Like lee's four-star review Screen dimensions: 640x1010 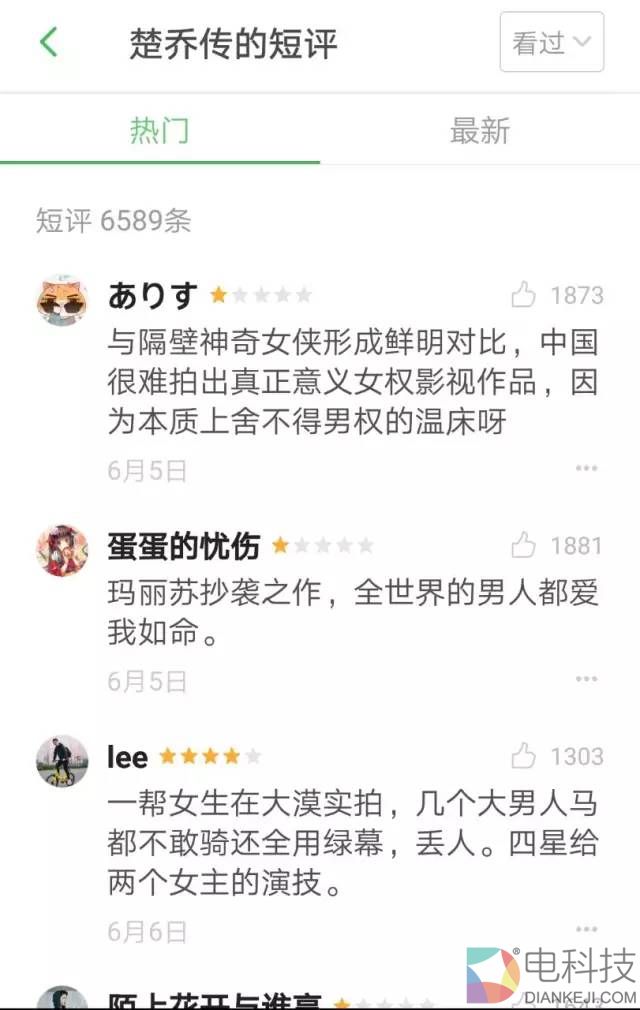click(x=524, y=757)
